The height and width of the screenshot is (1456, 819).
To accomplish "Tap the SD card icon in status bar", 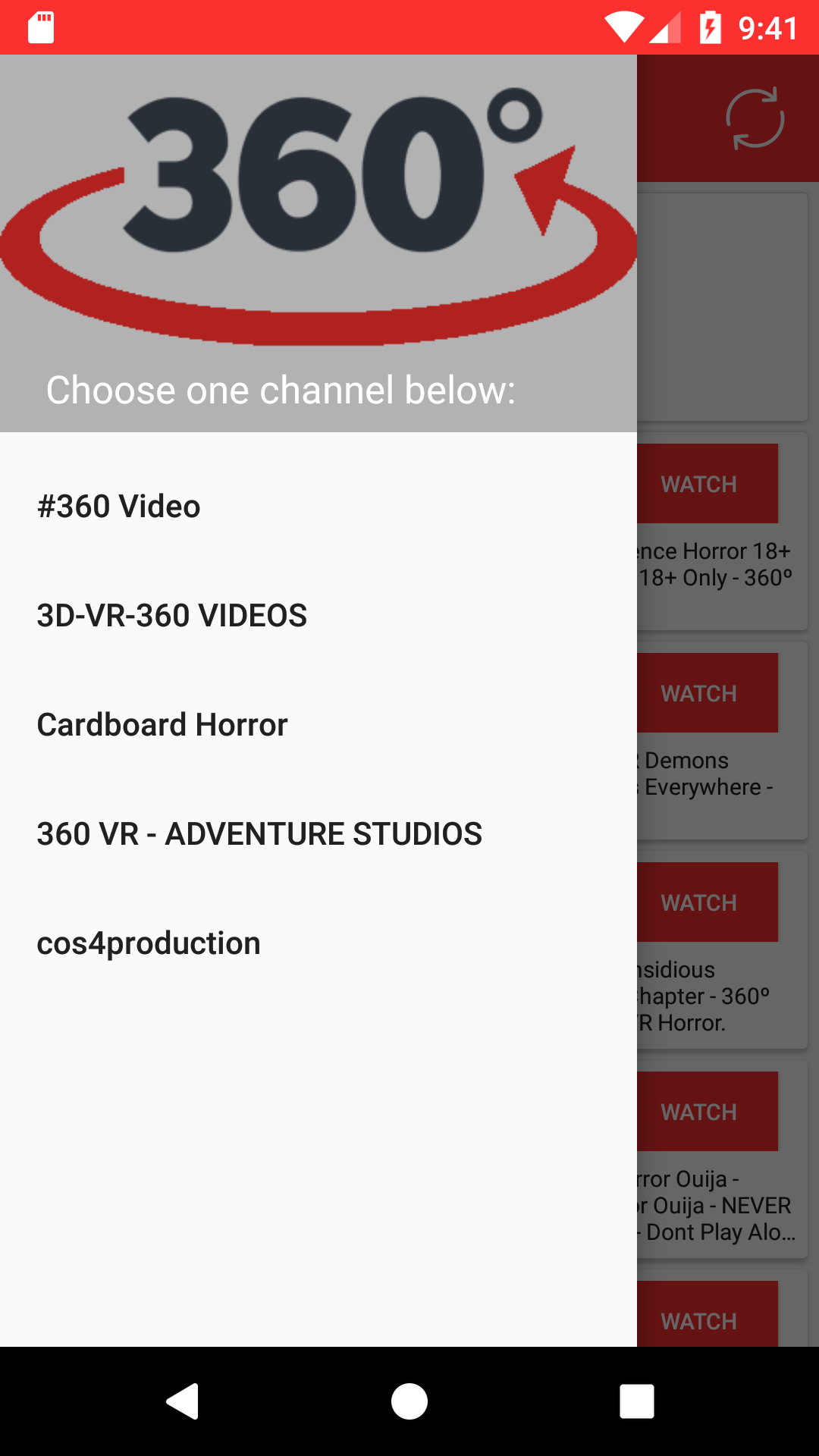I will pyautogui.click(x=39, y=27).
